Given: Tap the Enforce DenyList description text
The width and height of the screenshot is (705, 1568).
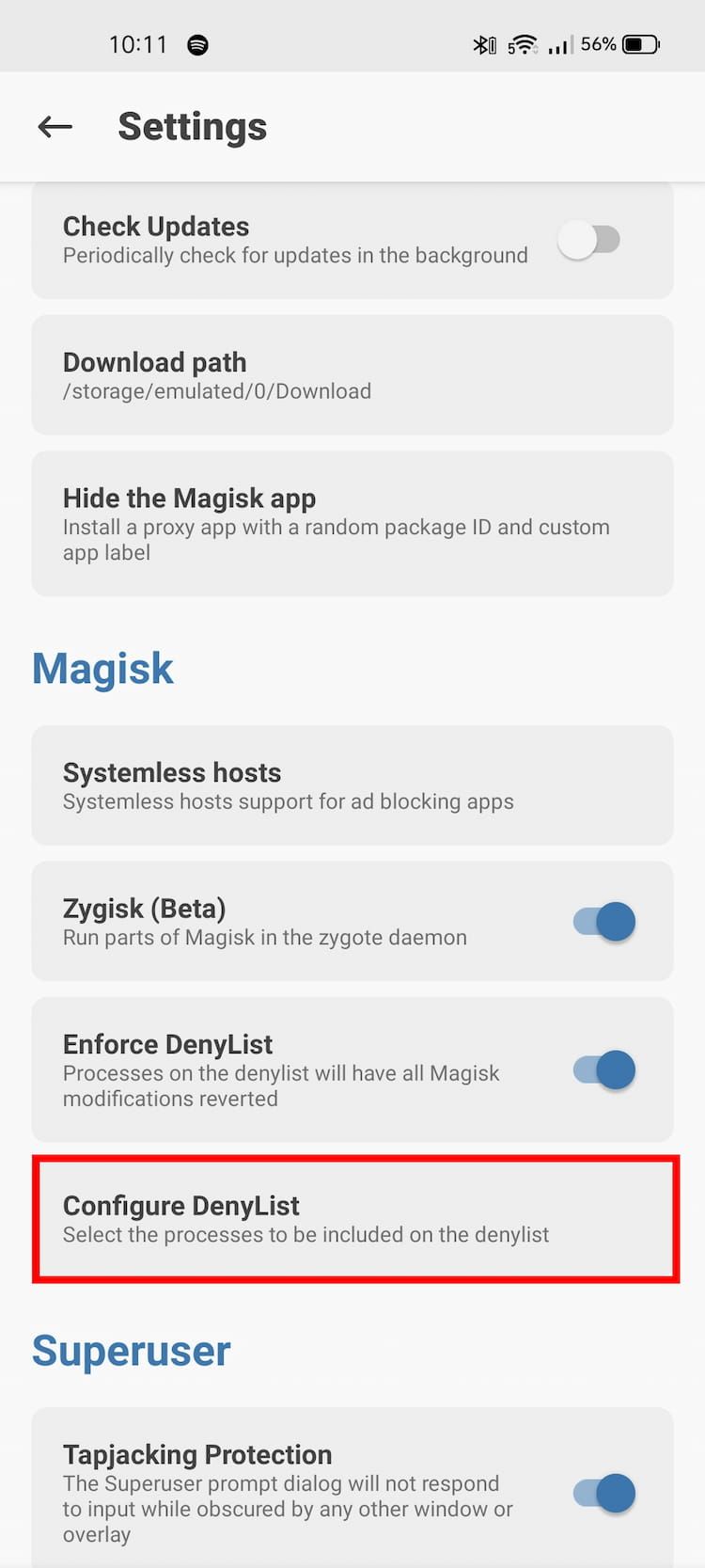Looking at the screenshot, I should click(281, 1085).
